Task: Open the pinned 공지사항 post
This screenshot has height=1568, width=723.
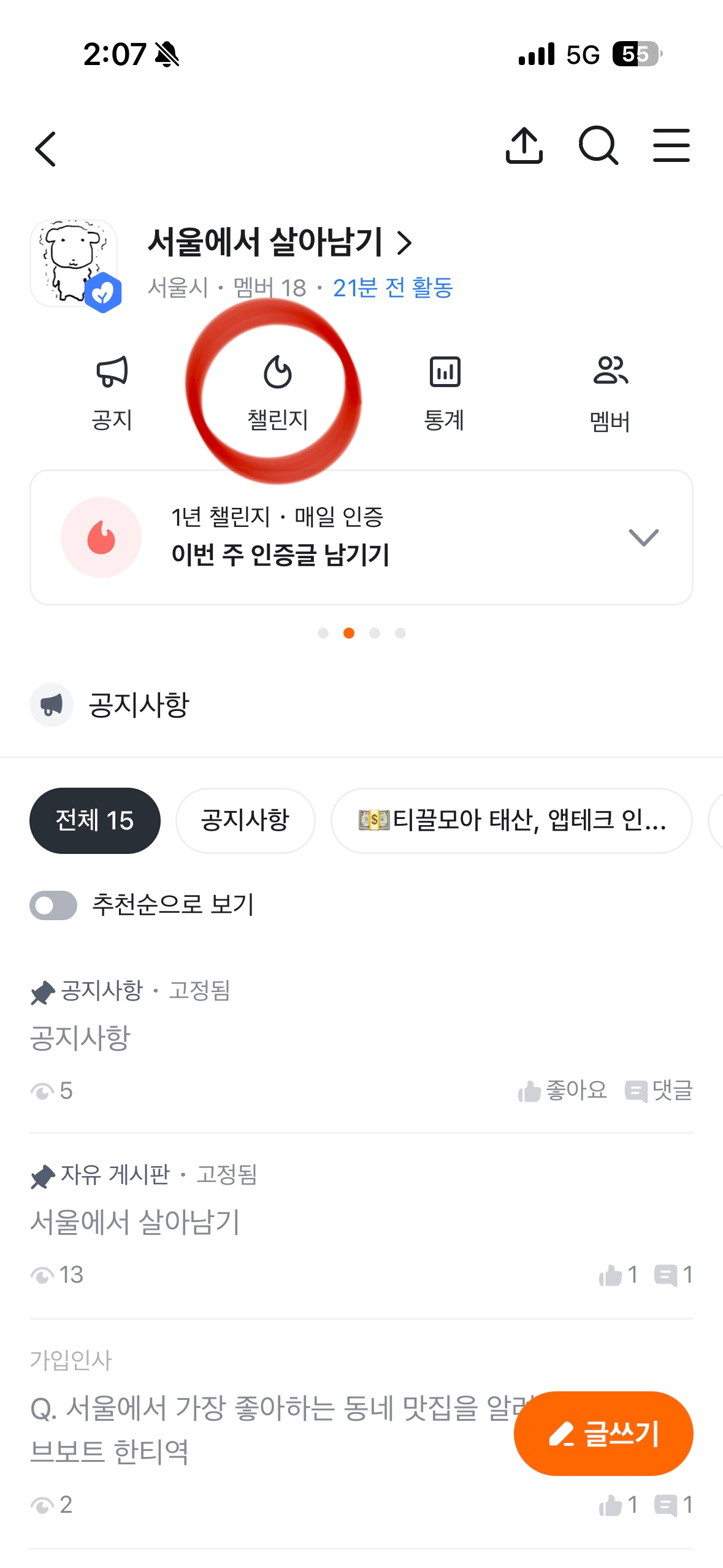Action: pyautogui.click(x=80, y=1037)
